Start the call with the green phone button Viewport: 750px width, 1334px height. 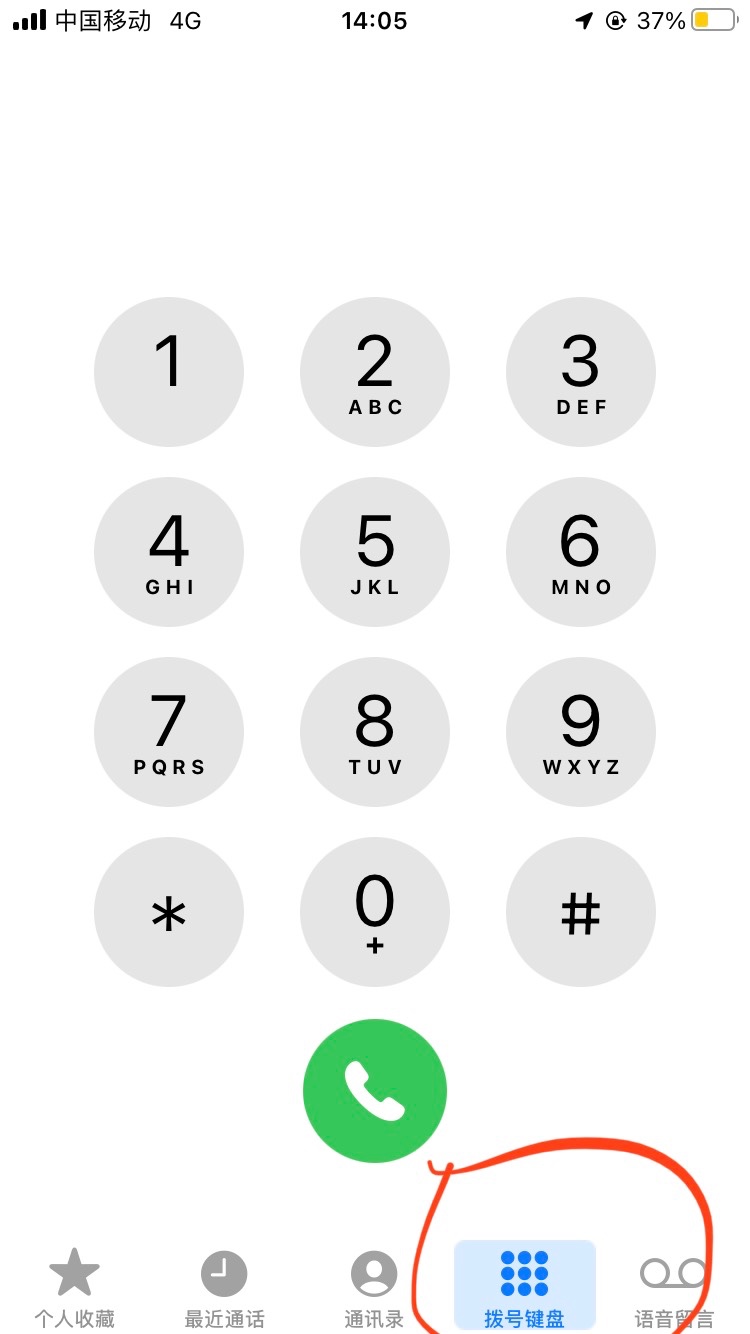click(375, 1091)
